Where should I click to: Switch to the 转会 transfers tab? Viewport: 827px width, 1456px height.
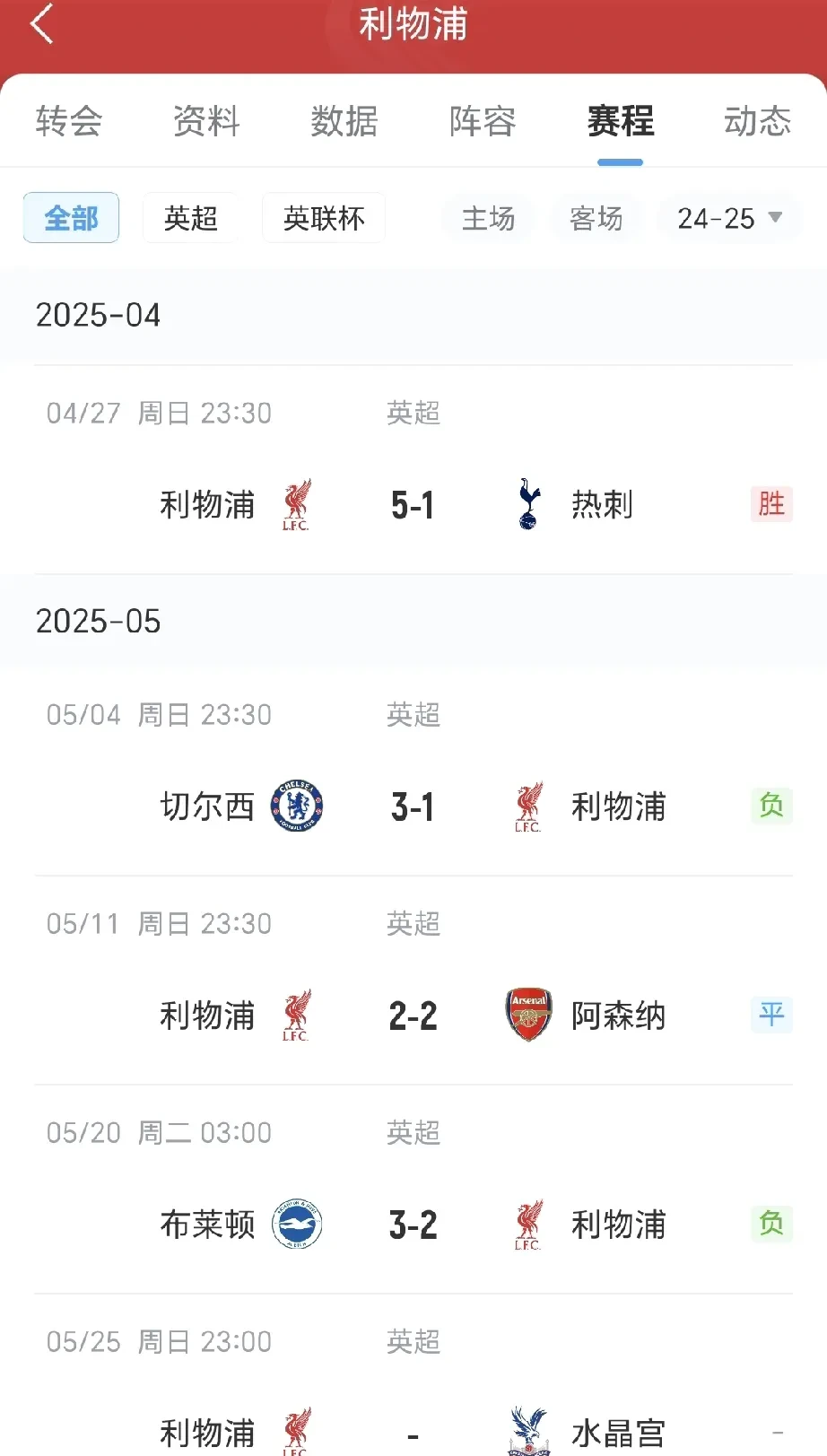pyautogui.click(x=69, y=121)
